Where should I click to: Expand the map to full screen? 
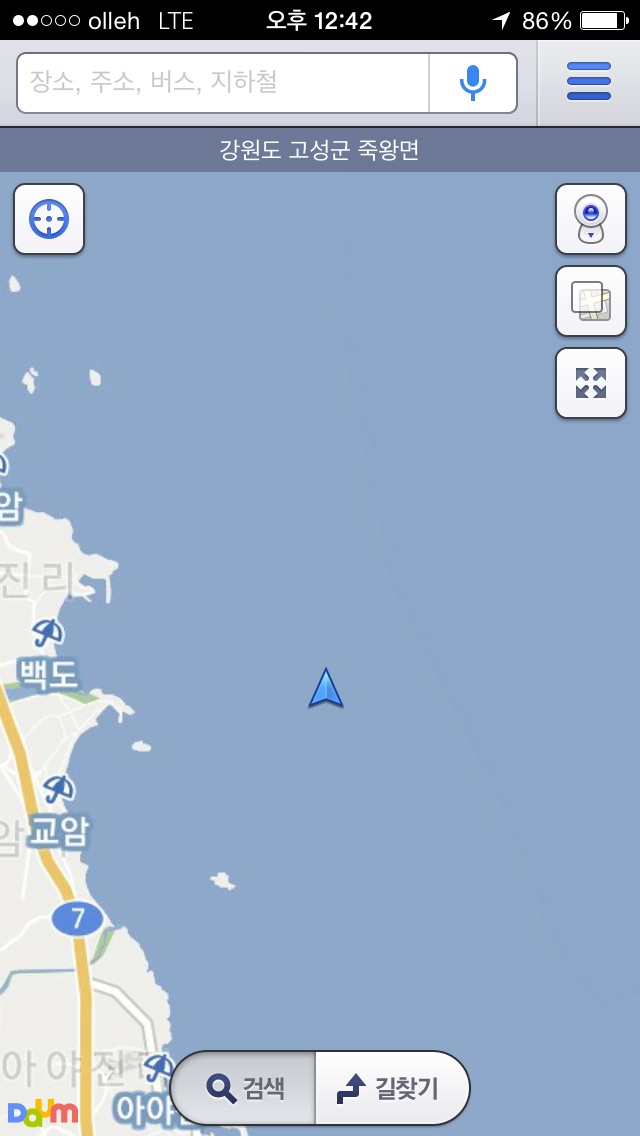[x=590, y=382]
